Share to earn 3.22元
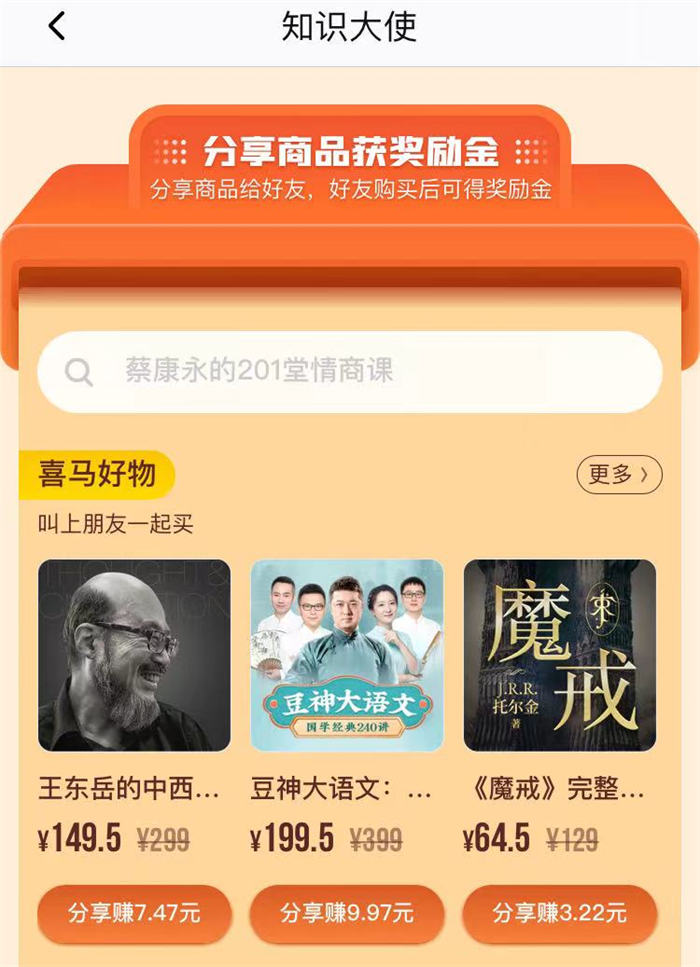 coord(560,913)
